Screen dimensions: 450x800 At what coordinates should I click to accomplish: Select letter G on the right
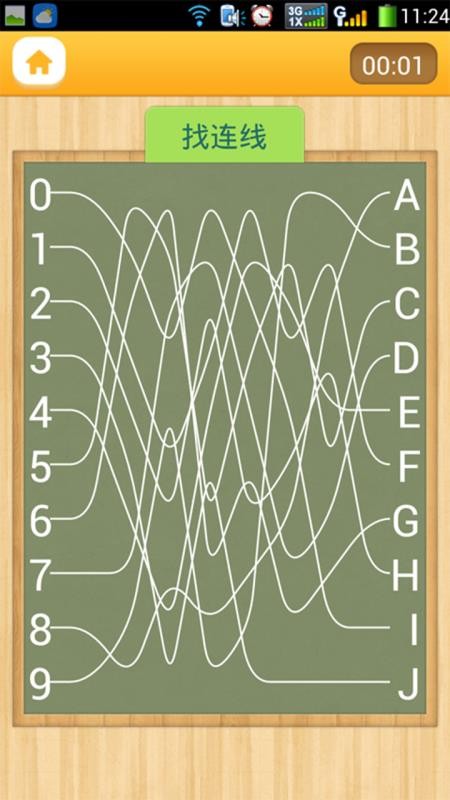[406, 521]
